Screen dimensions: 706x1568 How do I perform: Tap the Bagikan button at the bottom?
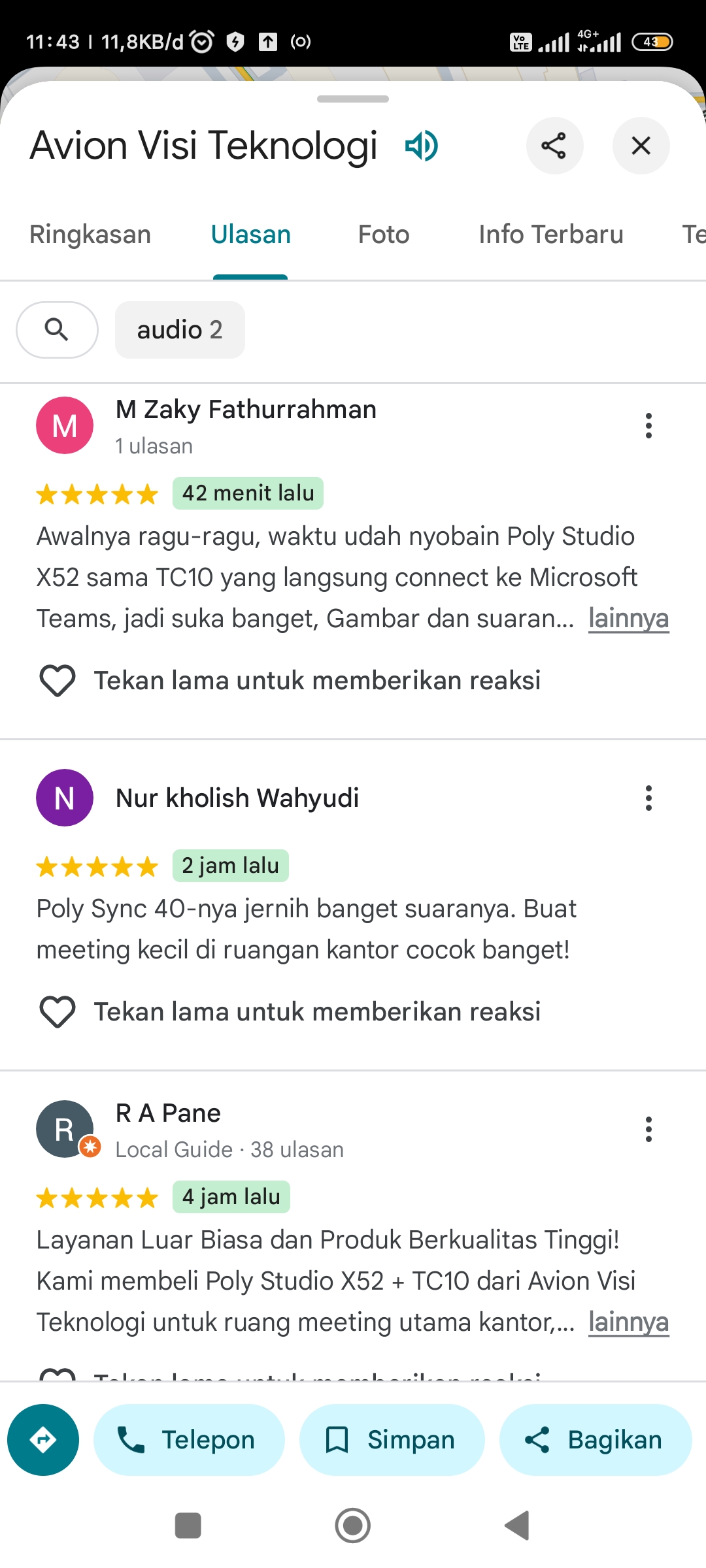pos(596,1440)
